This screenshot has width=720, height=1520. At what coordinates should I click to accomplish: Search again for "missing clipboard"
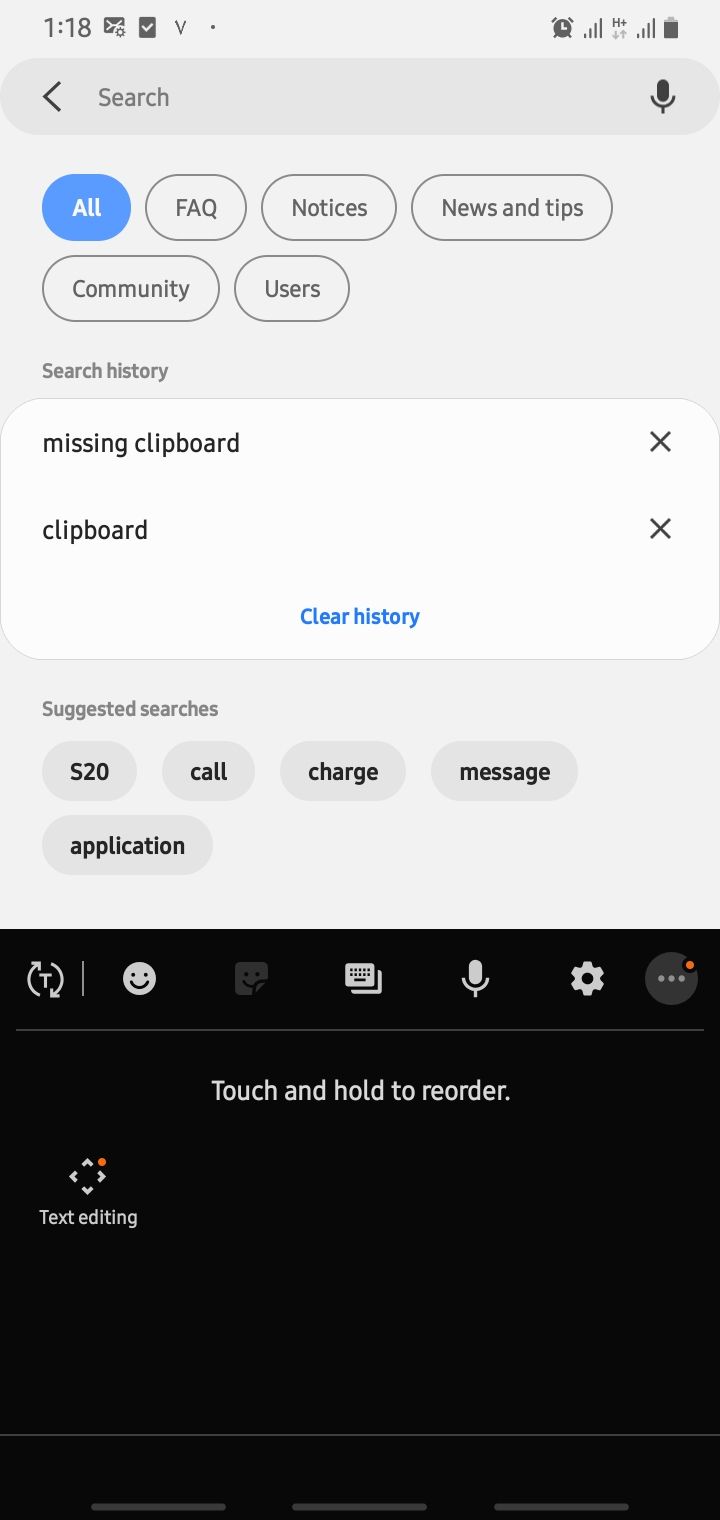(x=141, y=443)
